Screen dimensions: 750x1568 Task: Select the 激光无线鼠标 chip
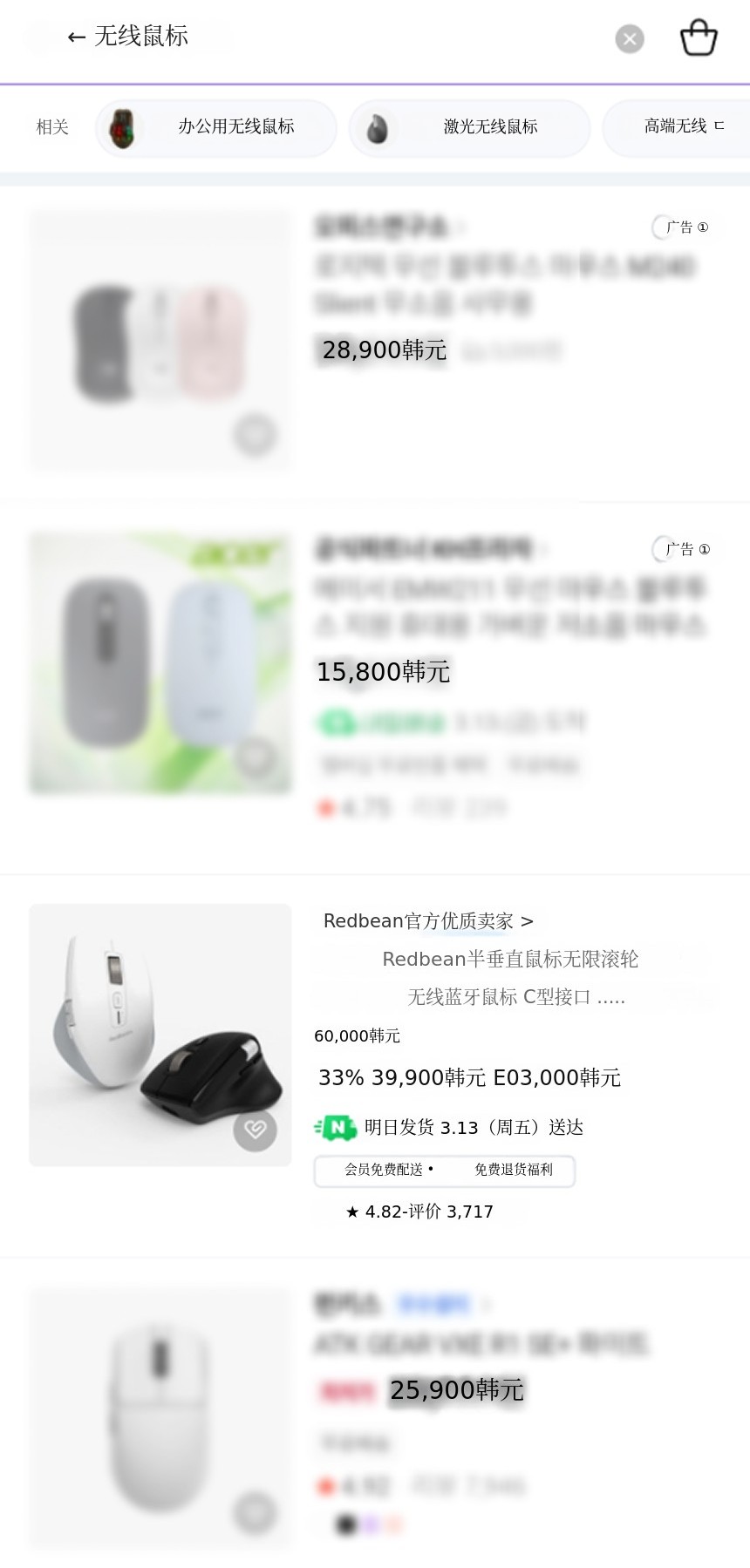(470, 127)
